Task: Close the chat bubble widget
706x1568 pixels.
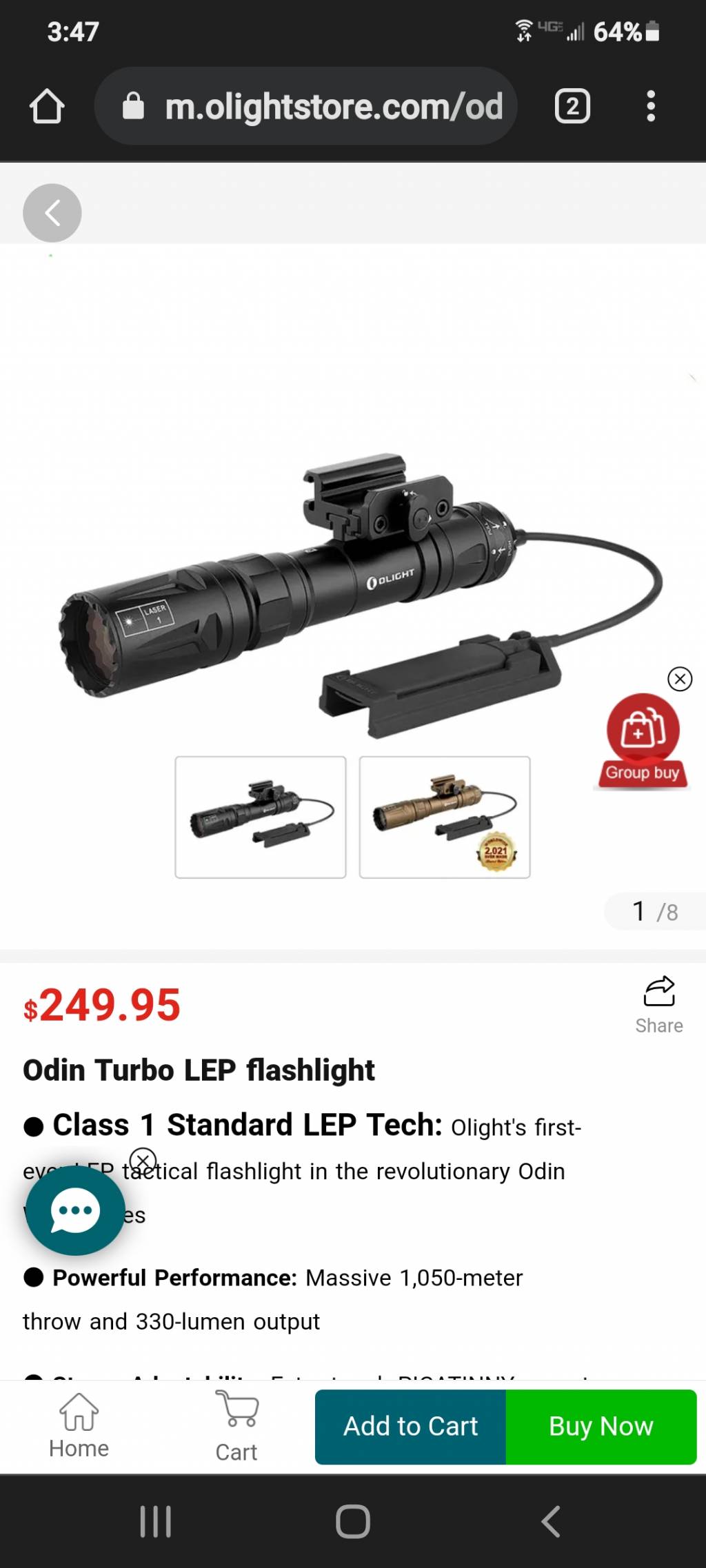Action: (x=143, y=1161)
